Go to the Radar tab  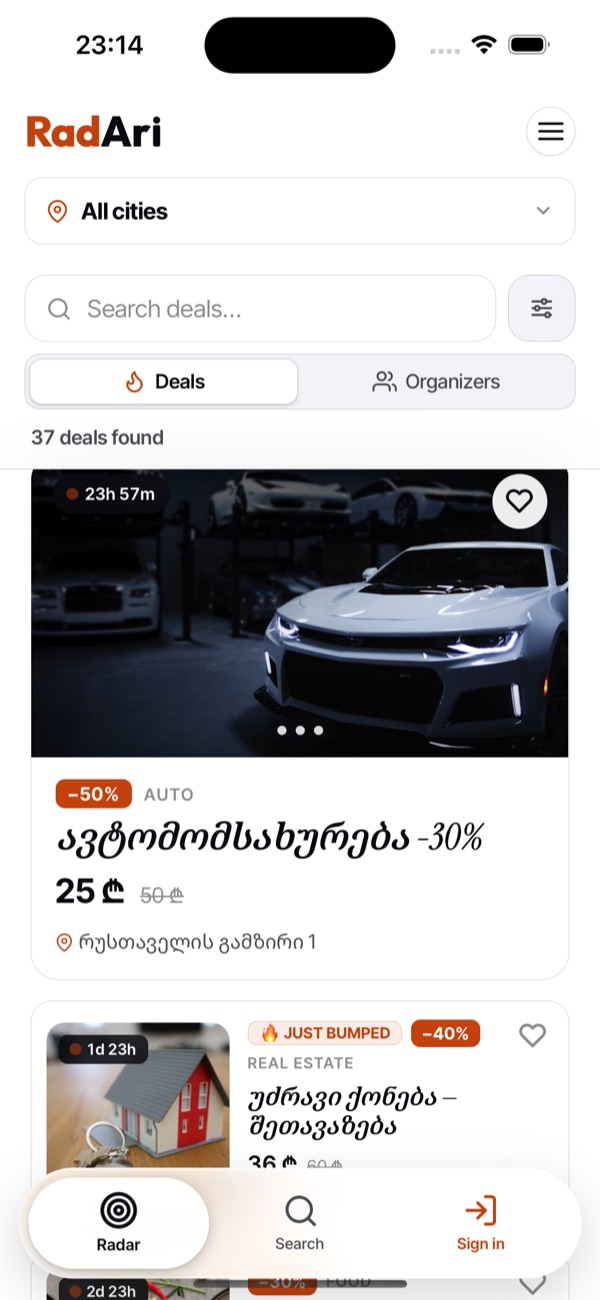coord(118,1223)
